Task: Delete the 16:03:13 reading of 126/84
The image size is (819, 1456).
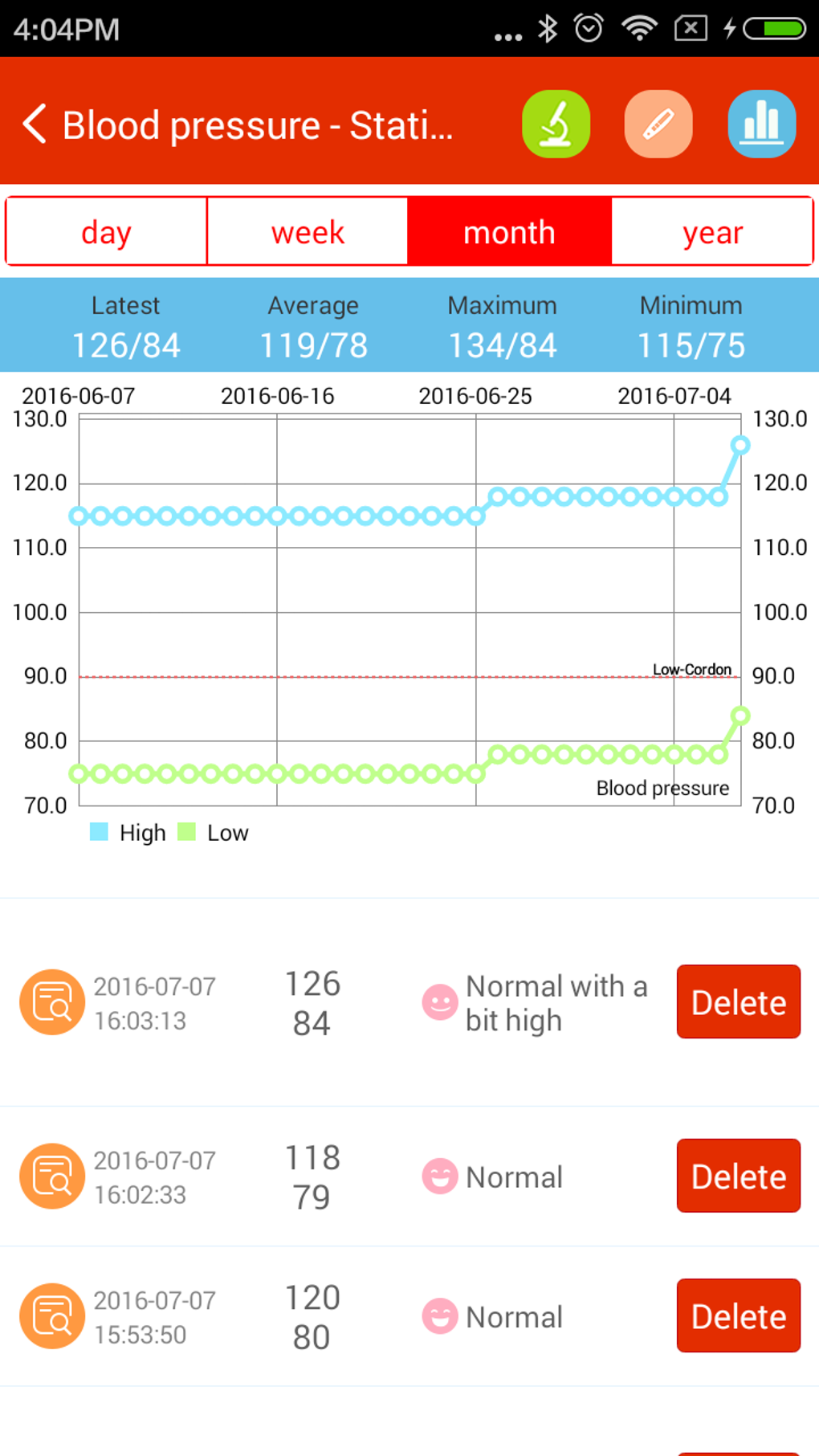Action: click(738, 1001)
